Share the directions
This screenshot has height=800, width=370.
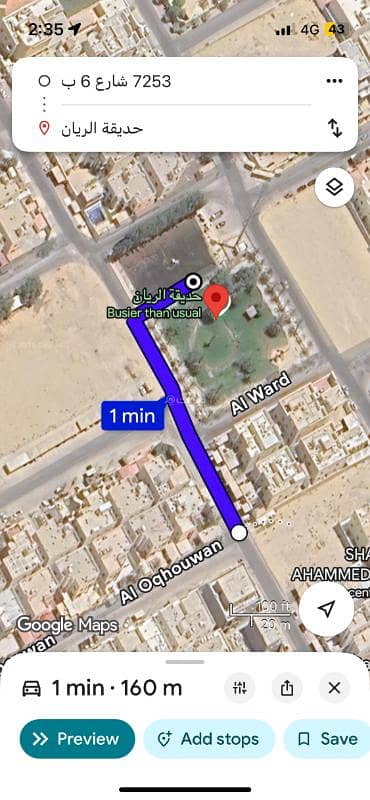coord(287,688)
